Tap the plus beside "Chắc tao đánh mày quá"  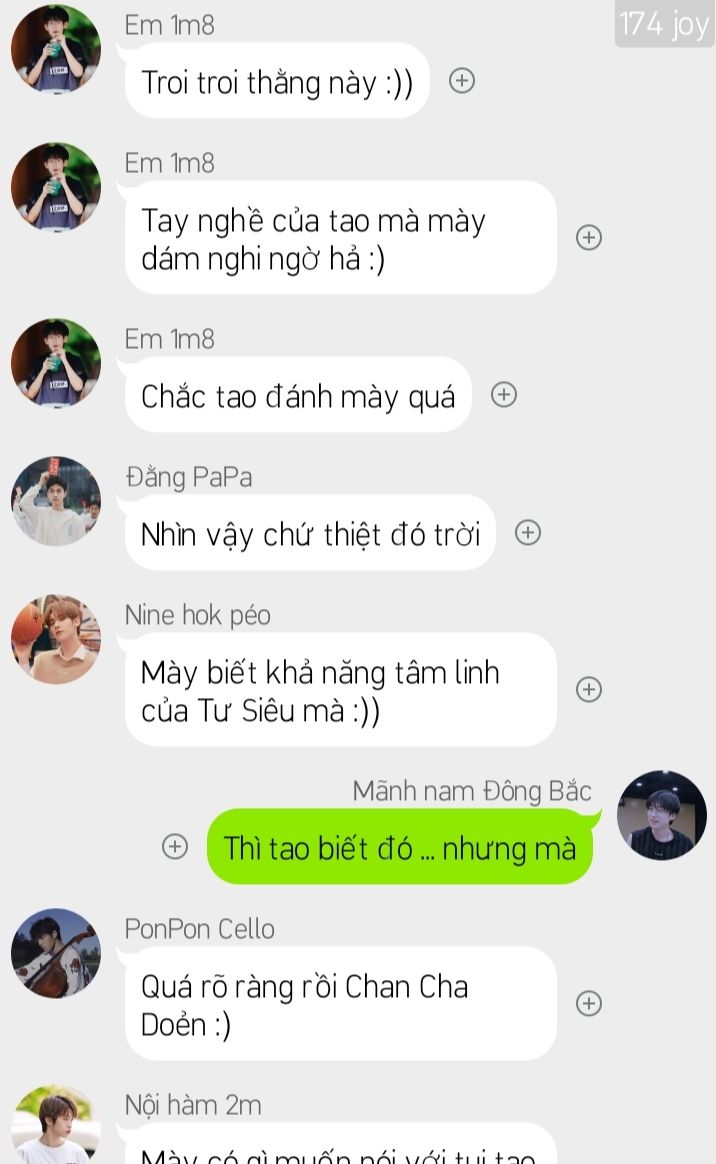504,394
